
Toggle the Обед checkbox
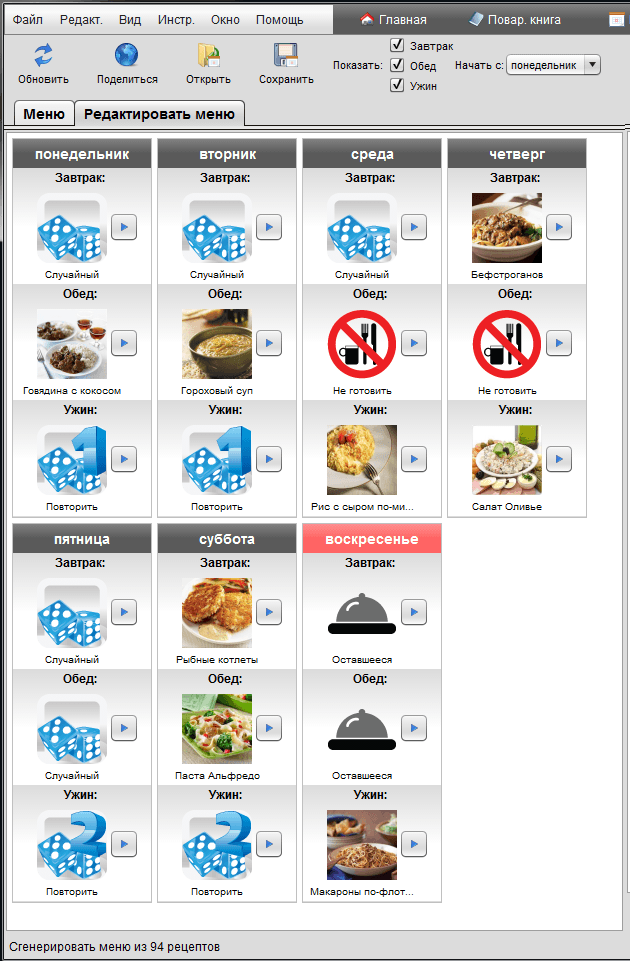pos(398,65)
